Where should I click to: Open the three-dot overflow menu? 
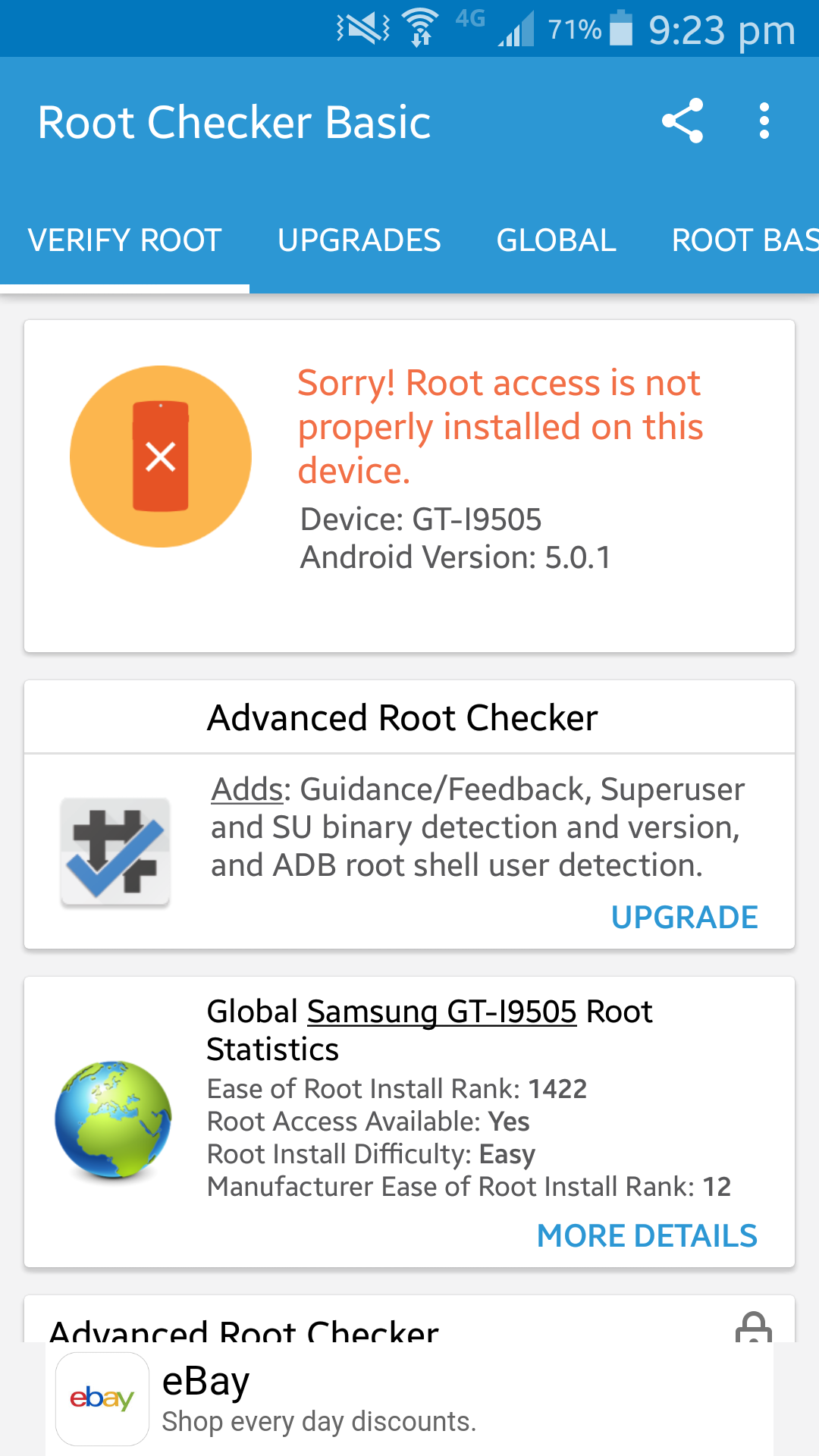tap(764, 121)
